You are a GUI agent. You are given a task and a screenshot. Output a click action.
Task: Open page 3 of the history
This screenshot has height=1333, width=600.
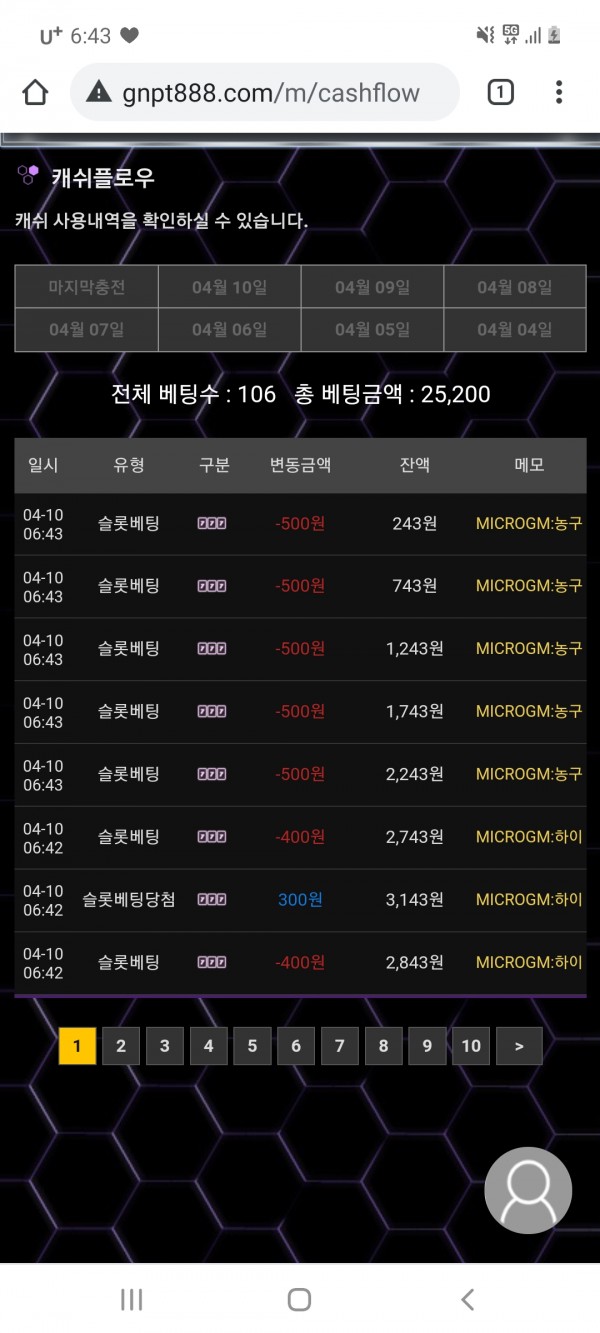click(164, 1046)
